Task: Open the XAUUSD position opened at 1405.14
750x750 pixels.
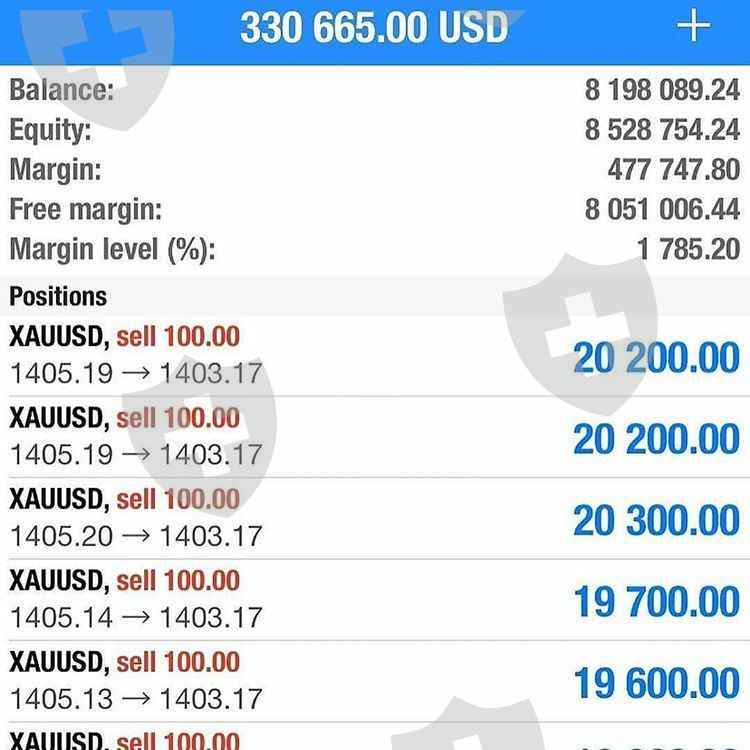Action: click(x=375, y=600)
